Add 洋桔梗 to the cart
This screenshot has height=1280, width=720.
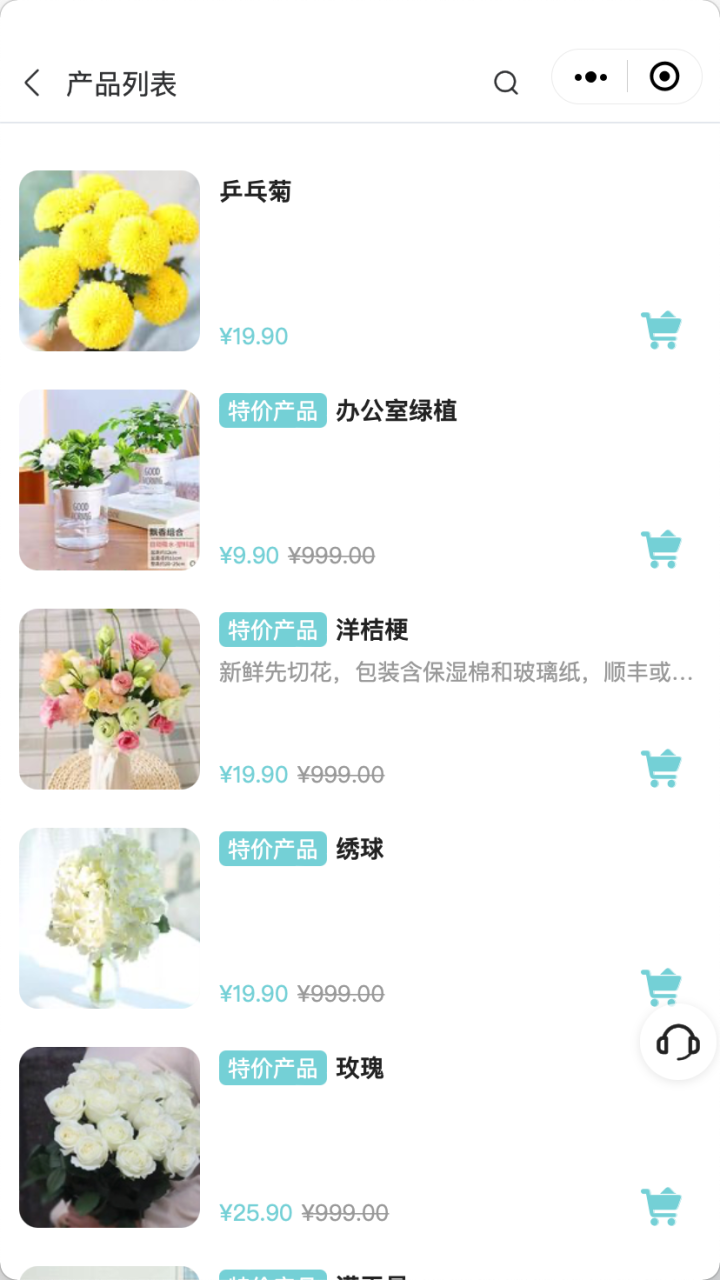coord(661,768)
